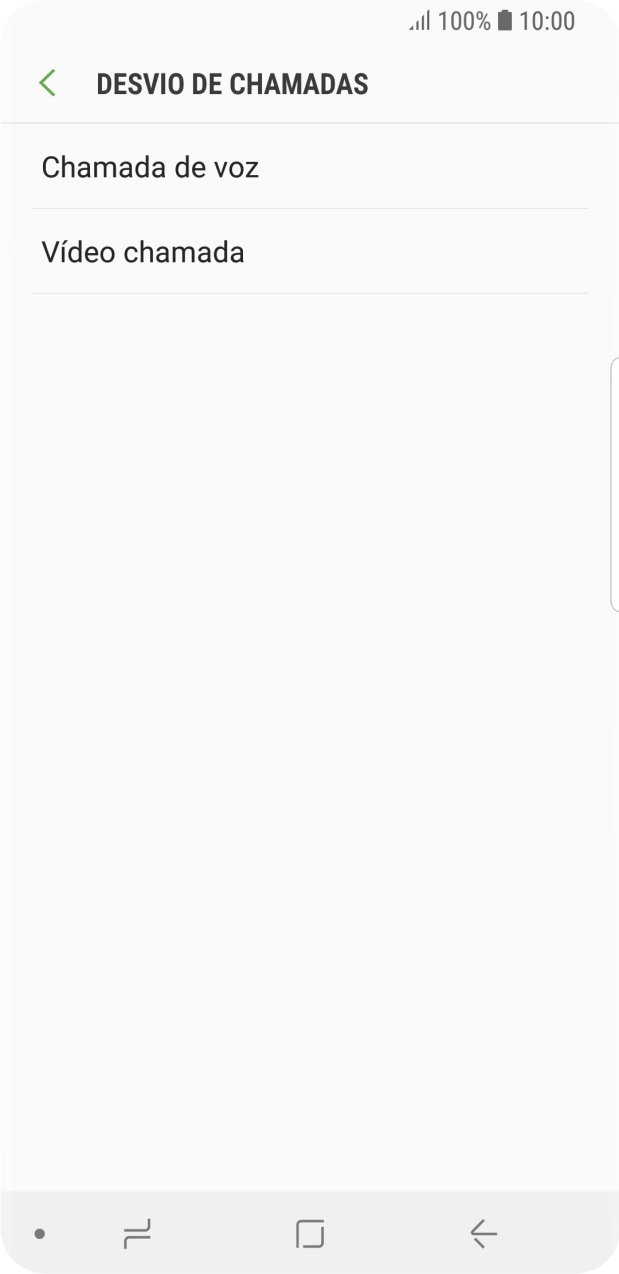Tap the system back button
The image size is (619, 1274).
pyautogui.click(x=483, y=1234)
